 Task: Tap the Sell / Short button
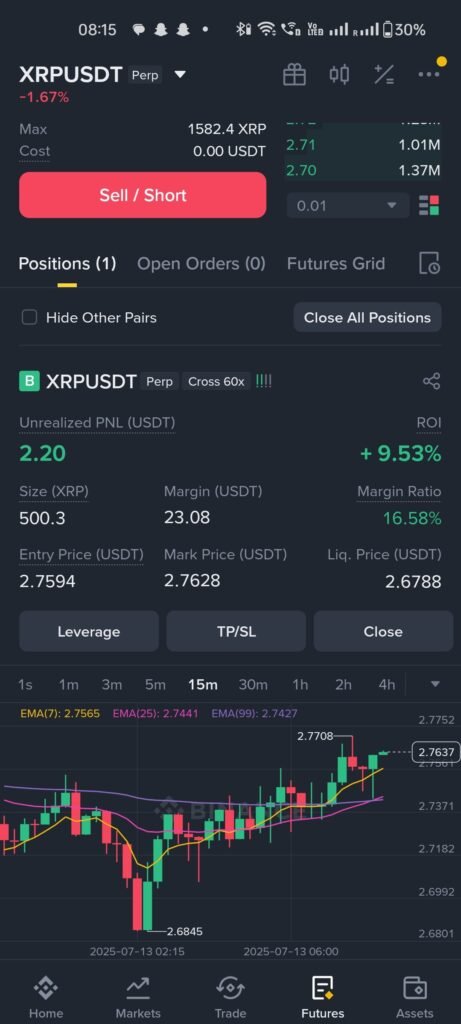[143, 195]
